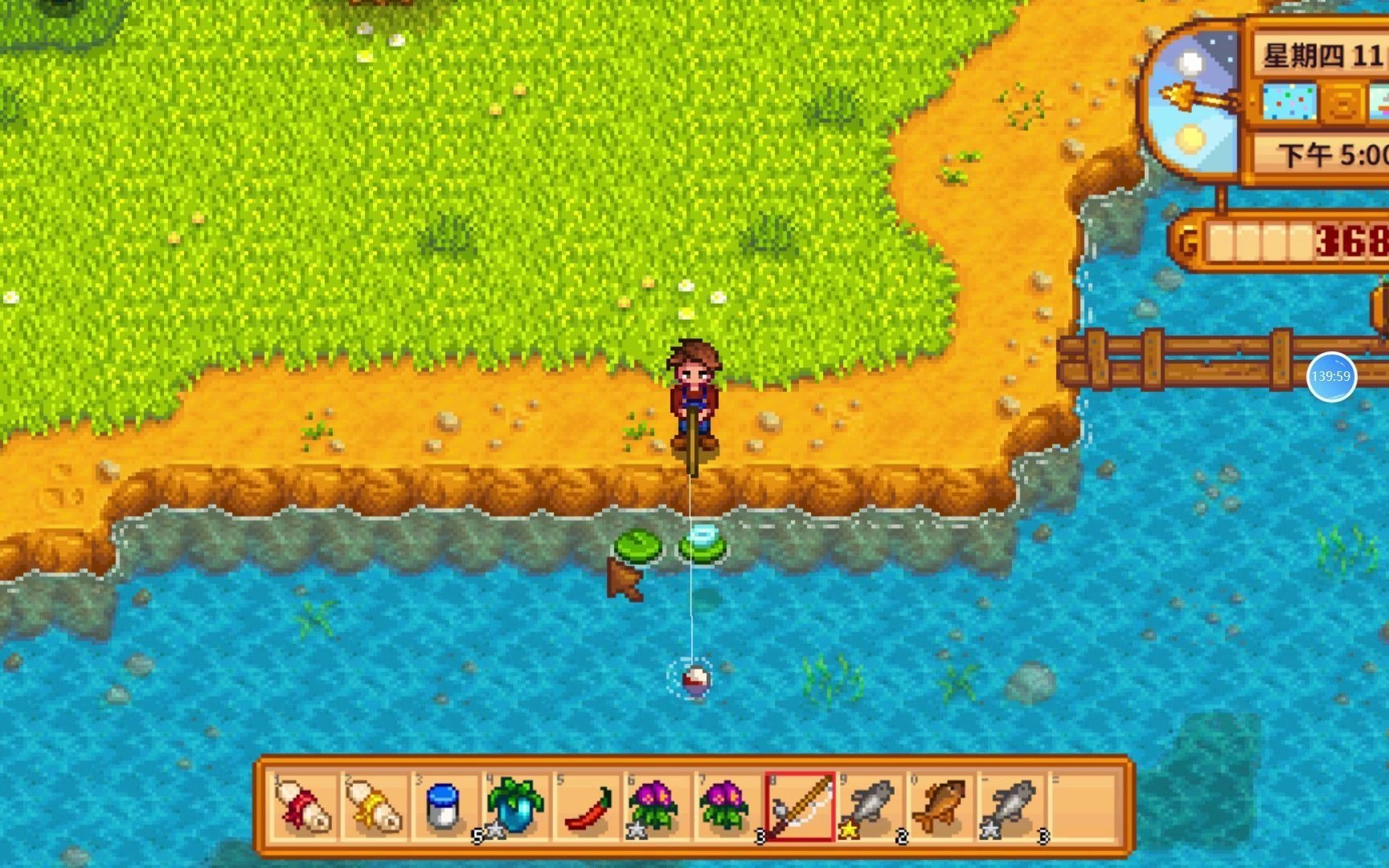Select the silver-star gray fish in the minus slot
The height and width of the screenshot is (868, 1389).
(1010, 806)
